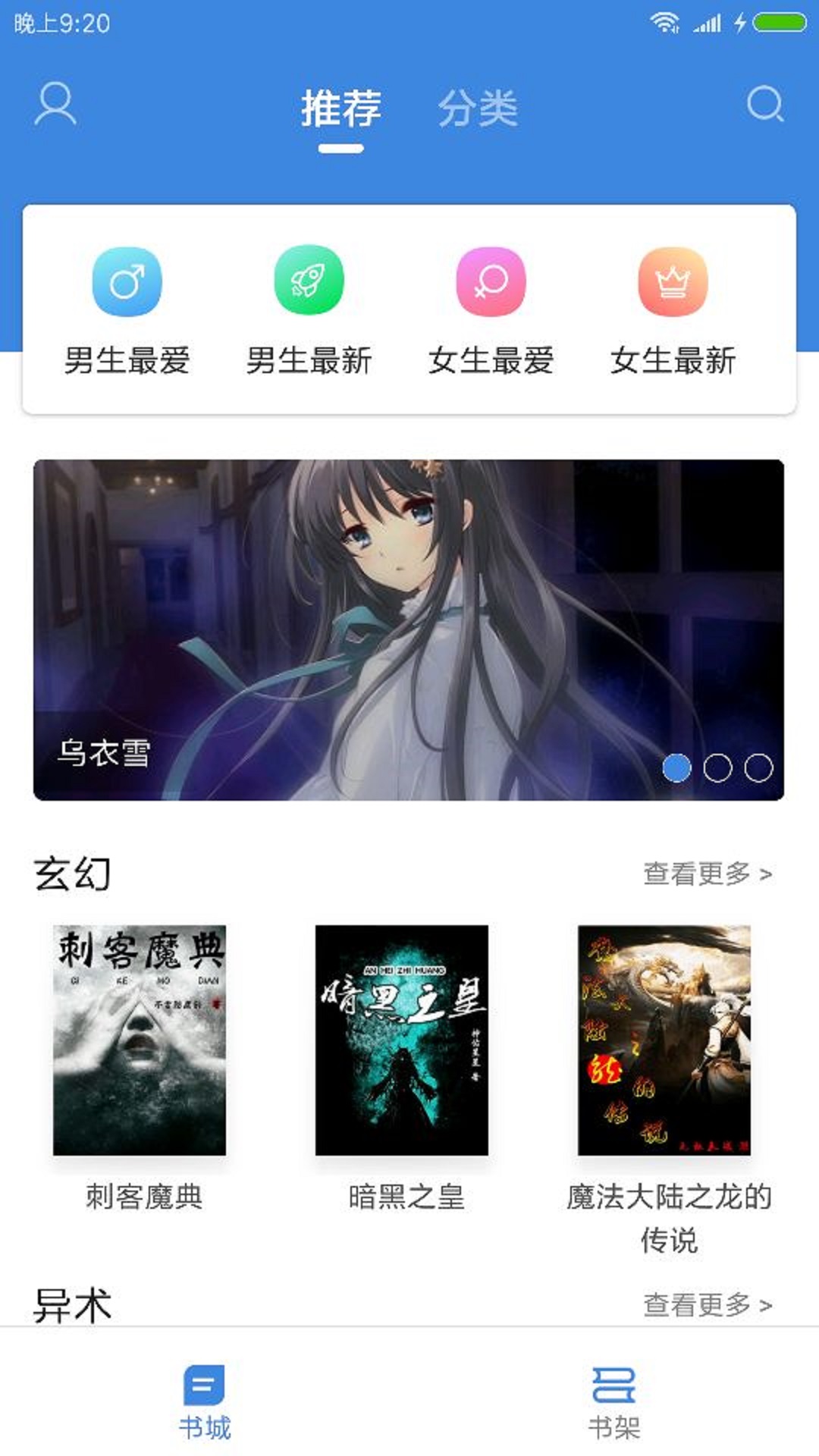The height and width of the screenshot is (1456, 819).
Task: Open the user profile icon
Action: pos(55,105)
